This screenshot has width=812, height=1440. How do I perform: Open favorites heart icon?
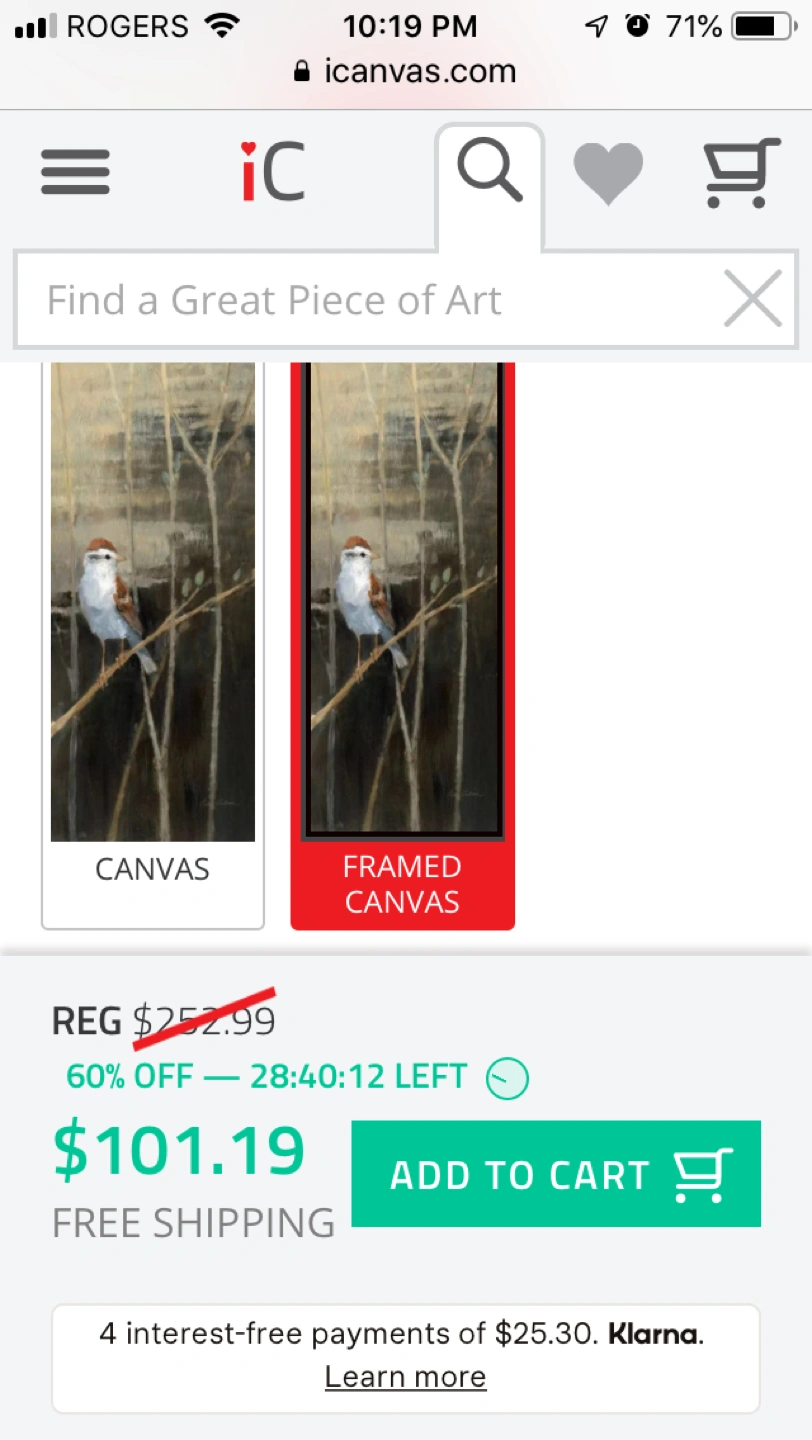pyautogui.click(x=608, y=173)
